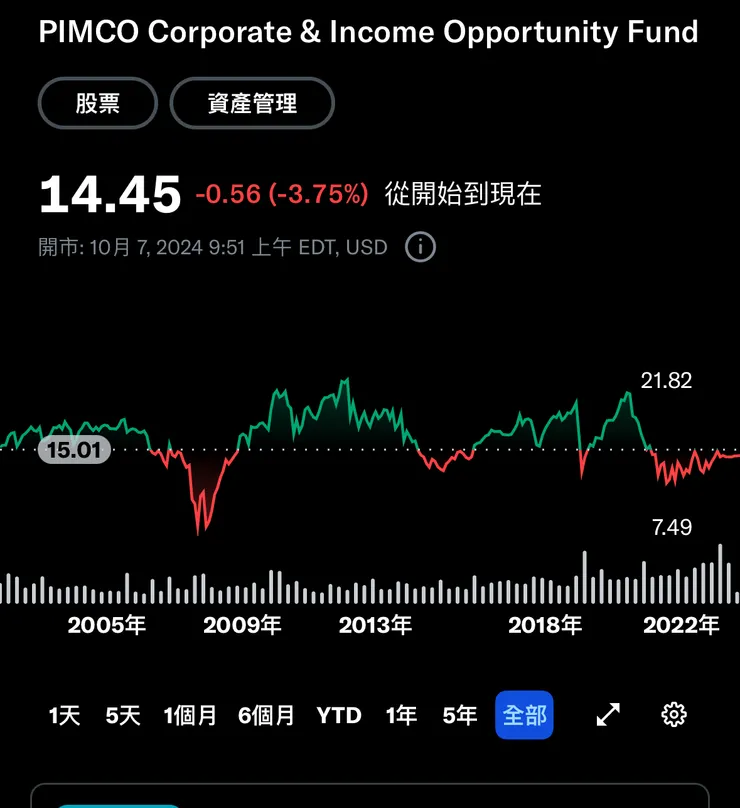Click the fund name heading
The height and width of the screenshot is (808, 740).
pyautogui.click(x=368, y=32)
